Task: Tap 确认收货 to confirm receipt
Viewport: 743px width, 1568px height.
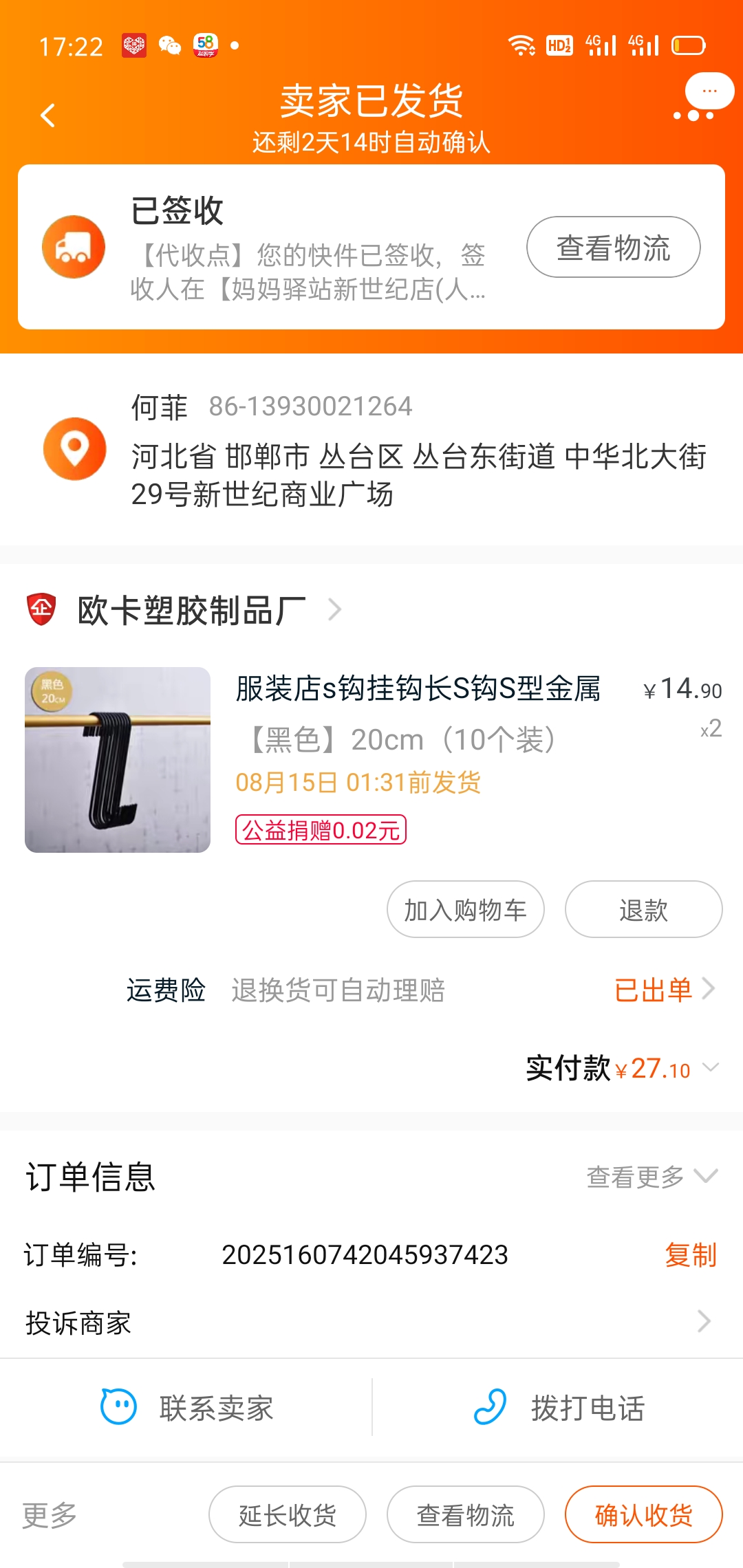Action: click(x=643, y=1514)
